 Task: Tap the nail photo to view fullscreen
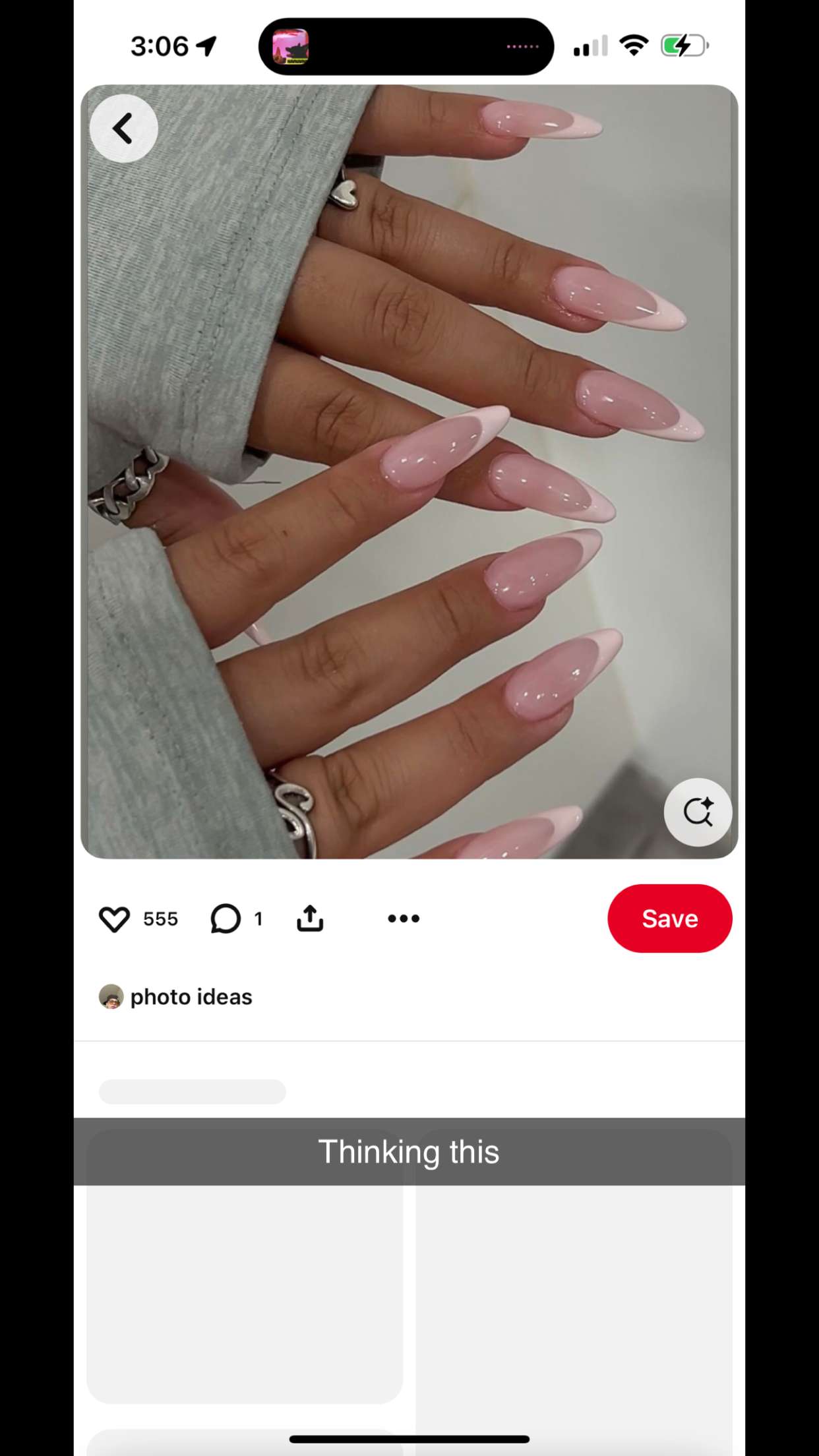click(x=409, y=462)
